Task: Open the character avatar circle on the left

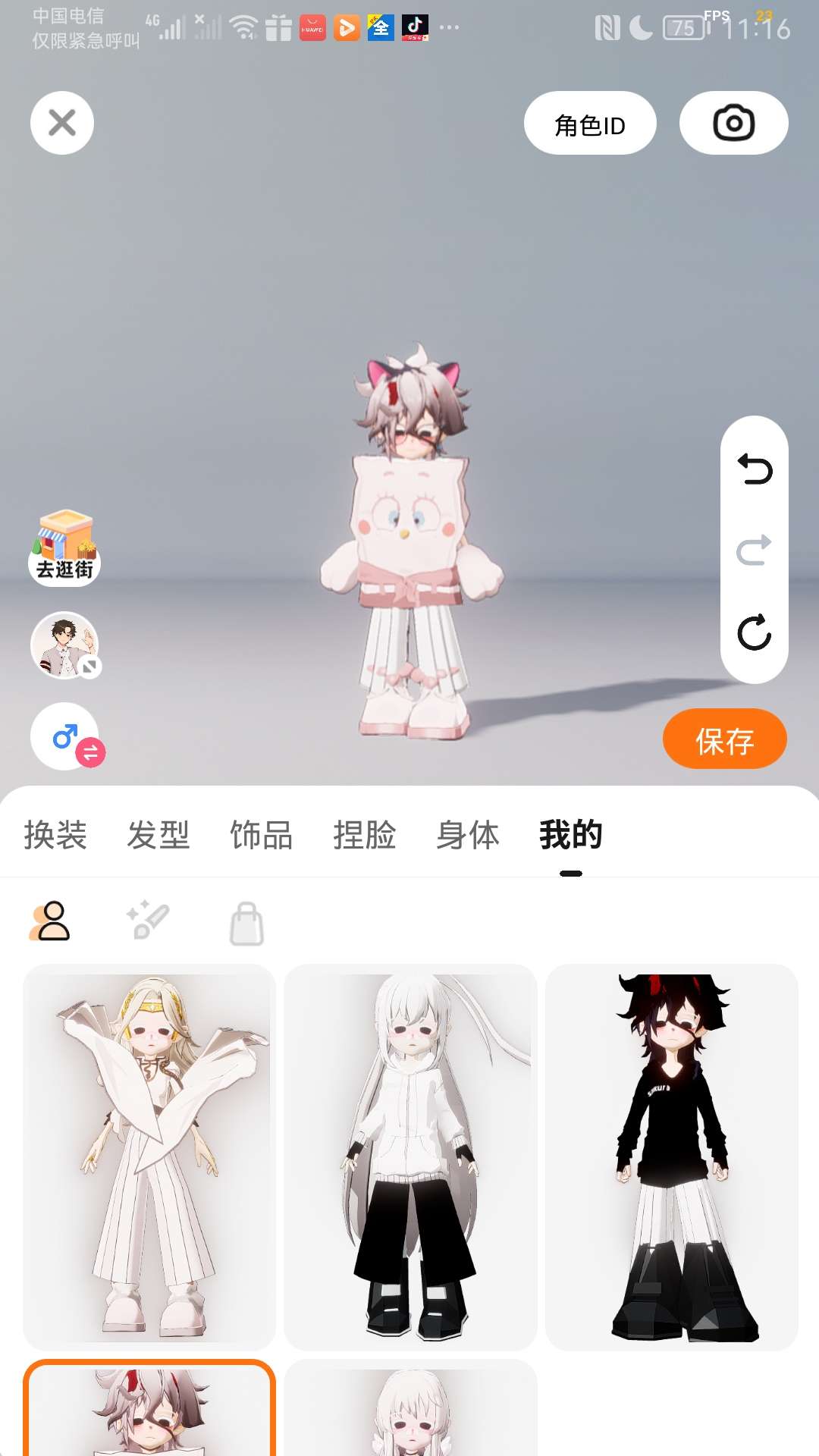Action: click(x=65, y=645)
